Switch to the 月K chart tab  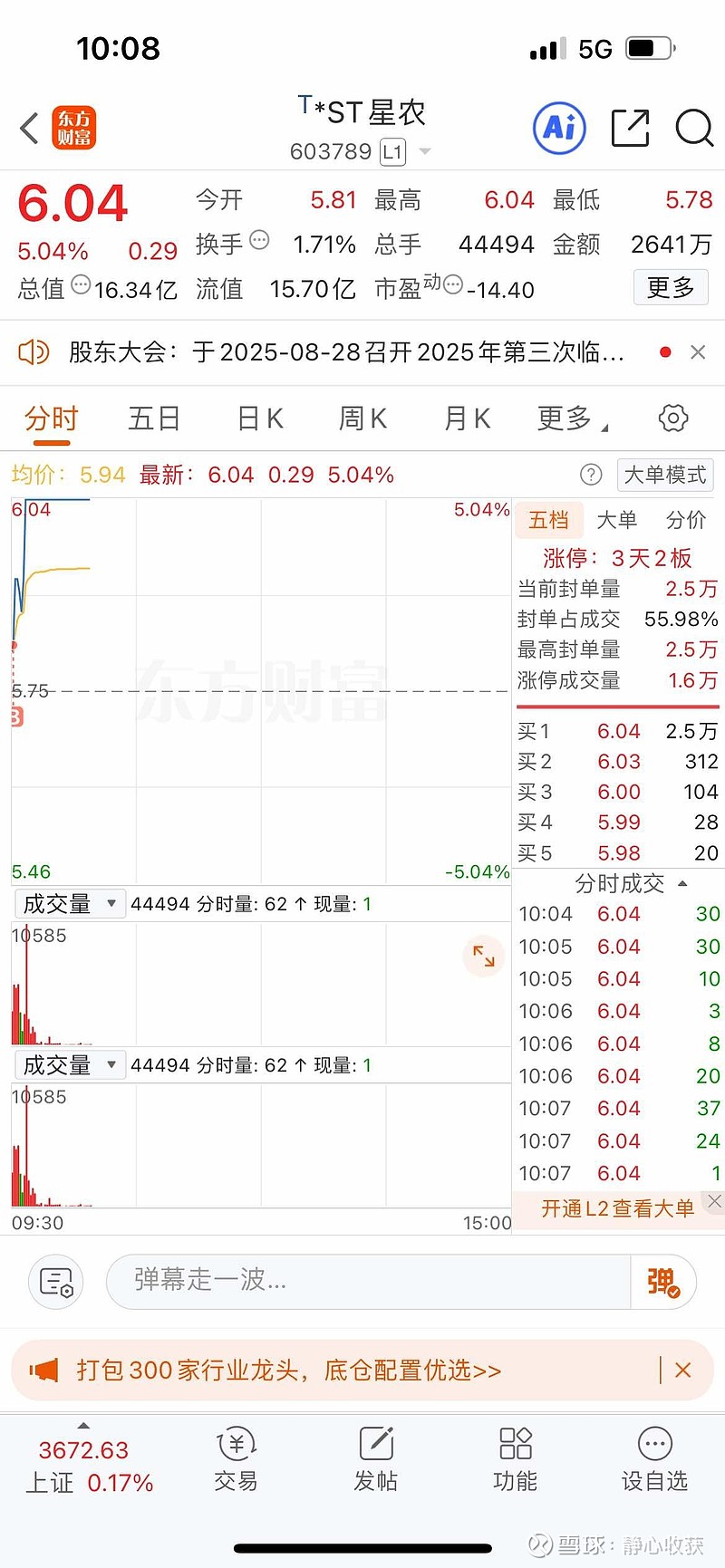[x=468, y=418]
